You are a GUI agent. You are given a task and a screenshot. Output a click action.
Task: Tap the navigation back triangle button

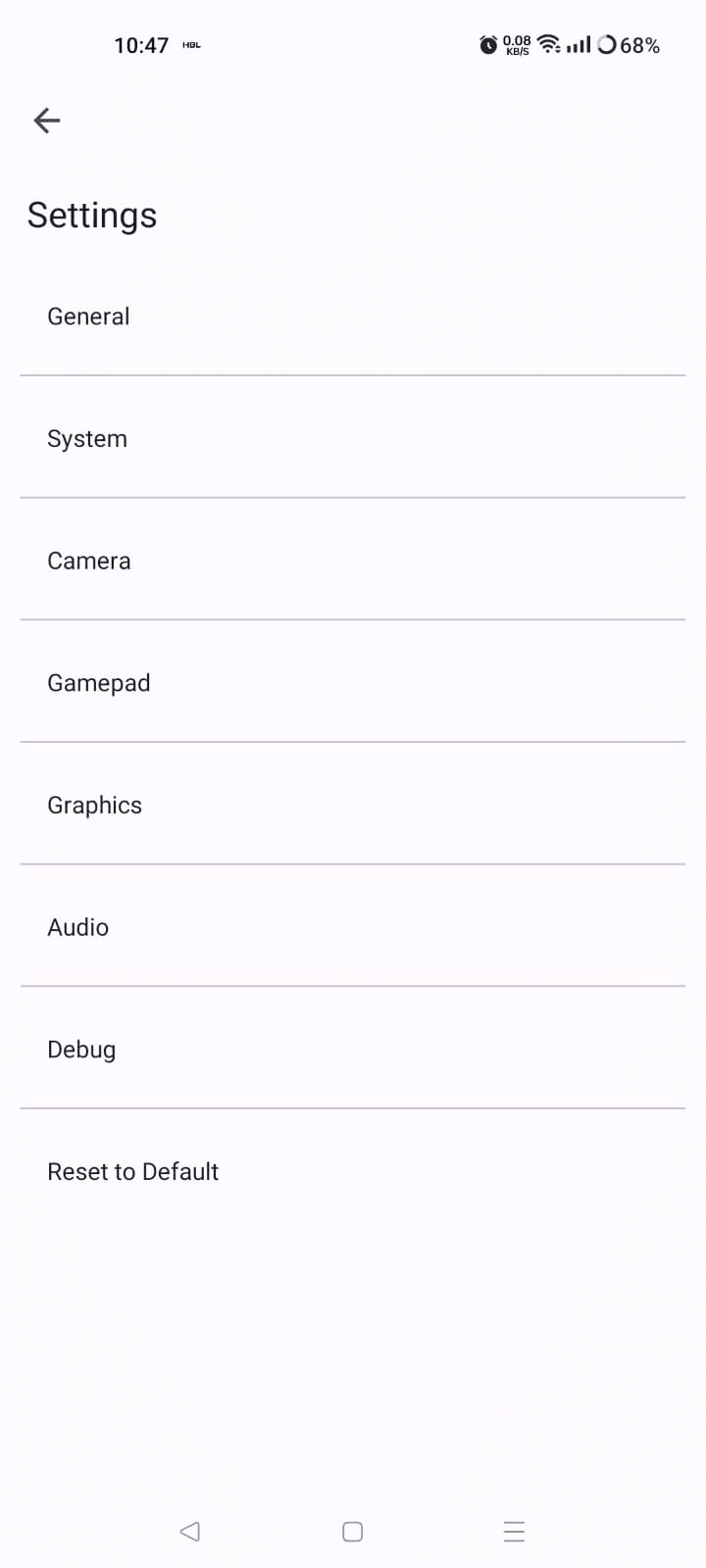tap(190, 1531)
